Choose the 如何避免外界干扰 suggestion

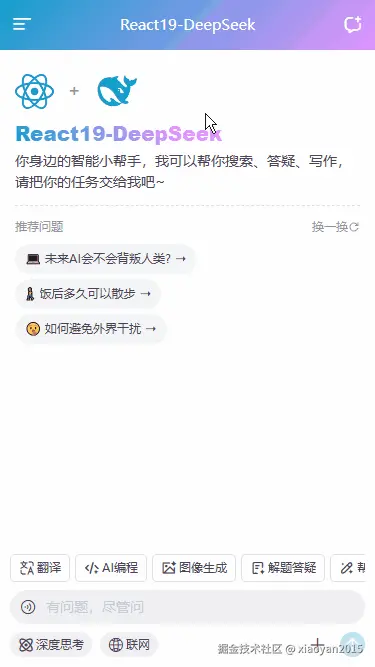(91, 329)
